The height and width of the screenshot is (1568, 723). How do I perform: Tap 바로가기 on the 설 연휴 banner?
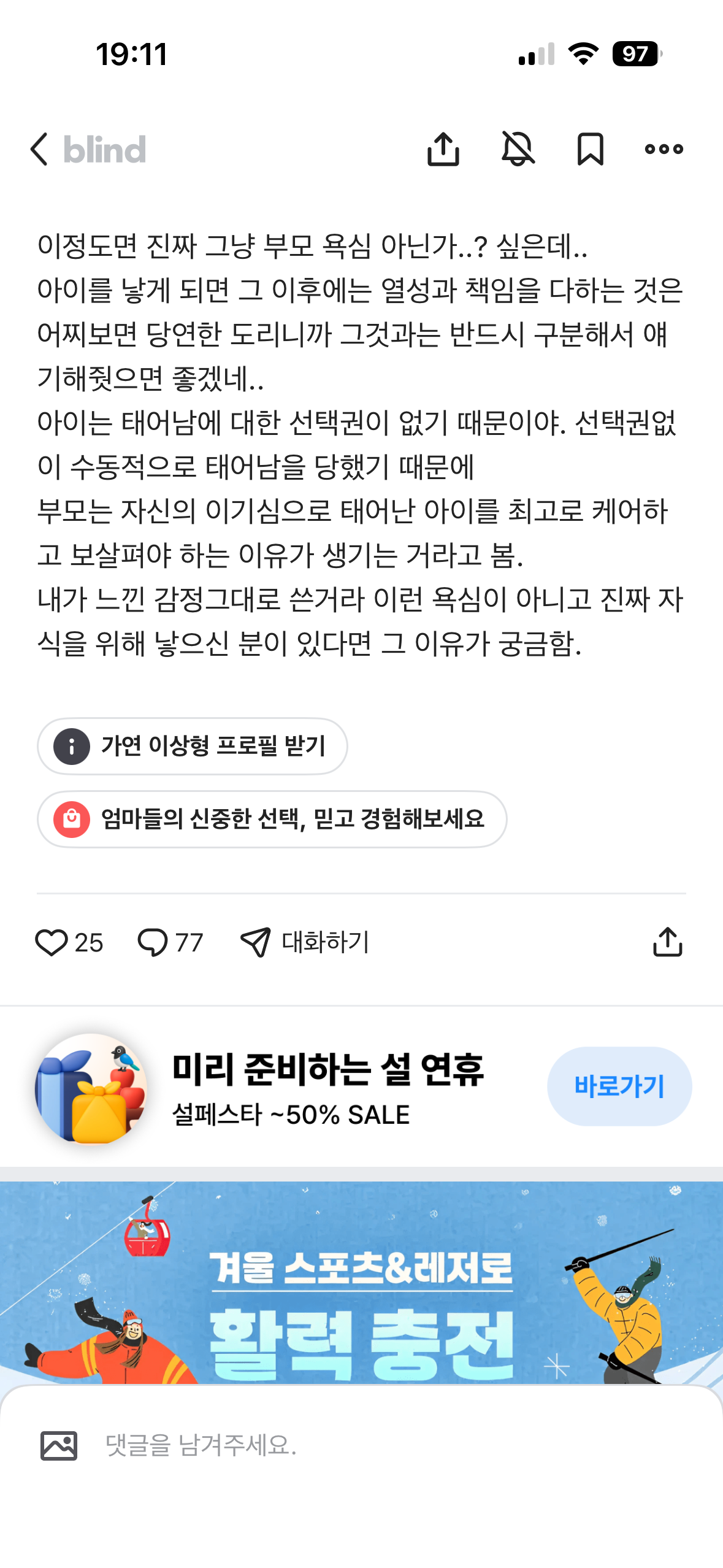pyautogui.click(x=619, y=1086)
